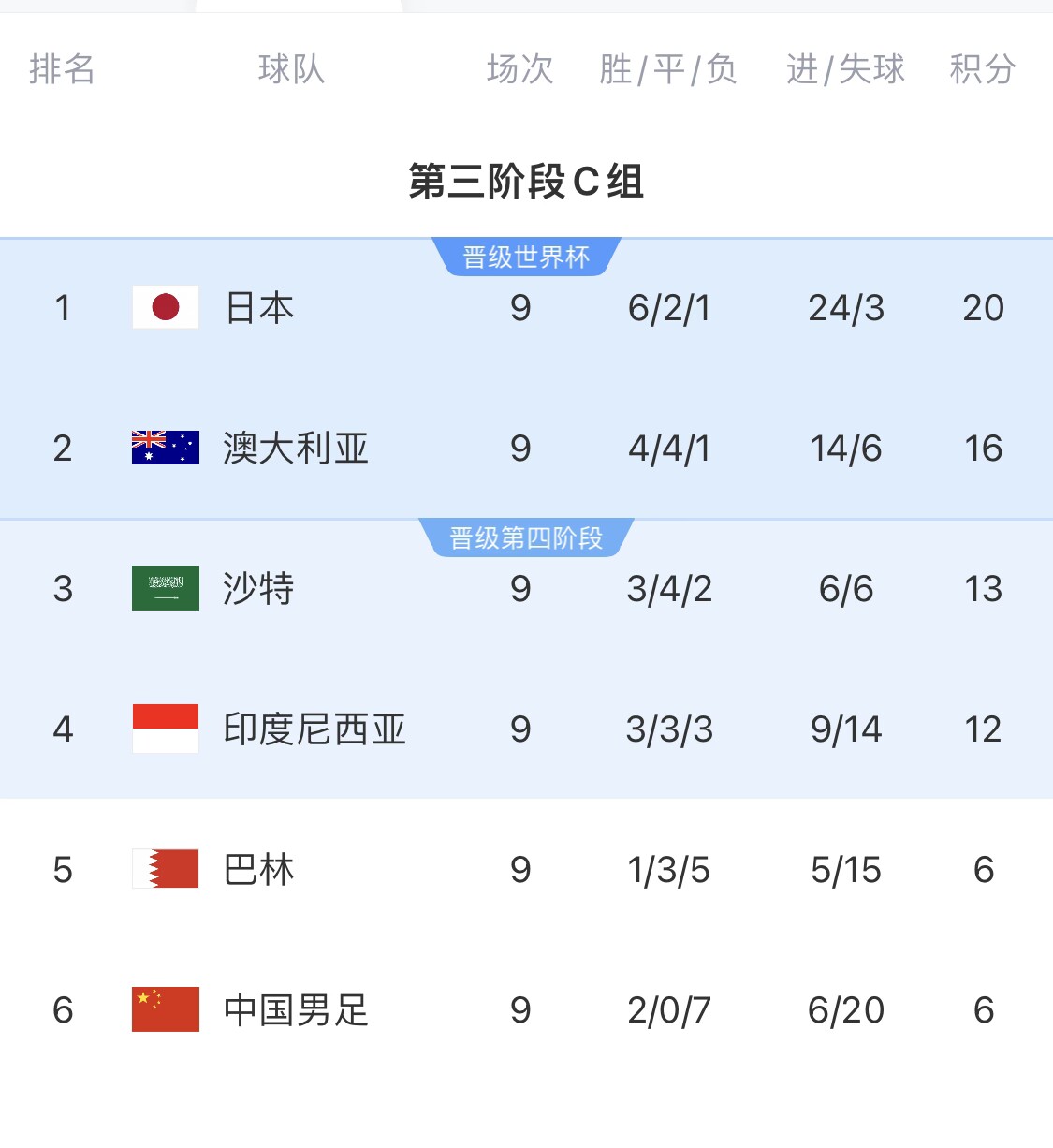Open Saudi Arabia's team row (沙特)

(x=259, y=589)
